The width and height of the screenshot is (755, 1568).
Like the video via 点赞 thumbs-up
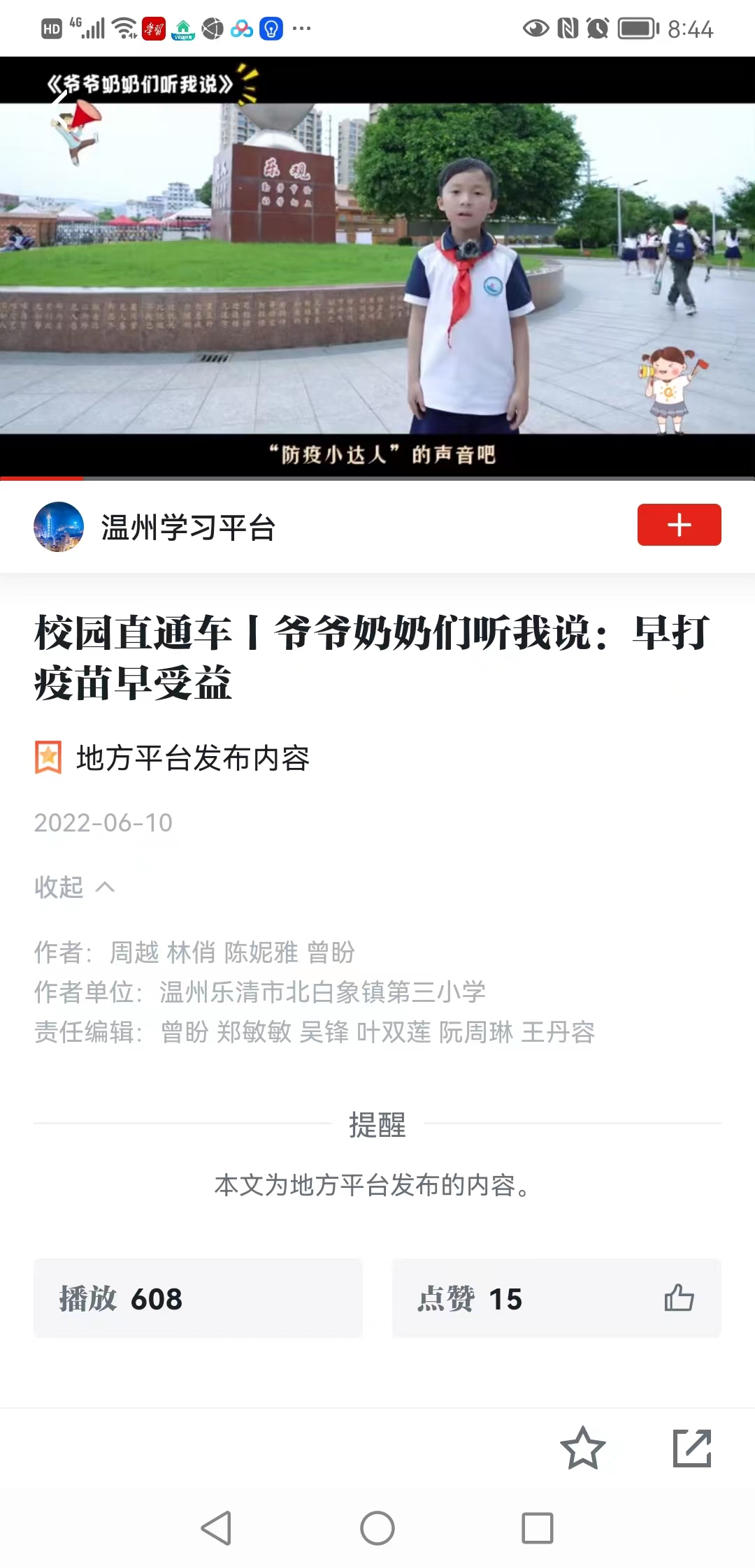679,1298
